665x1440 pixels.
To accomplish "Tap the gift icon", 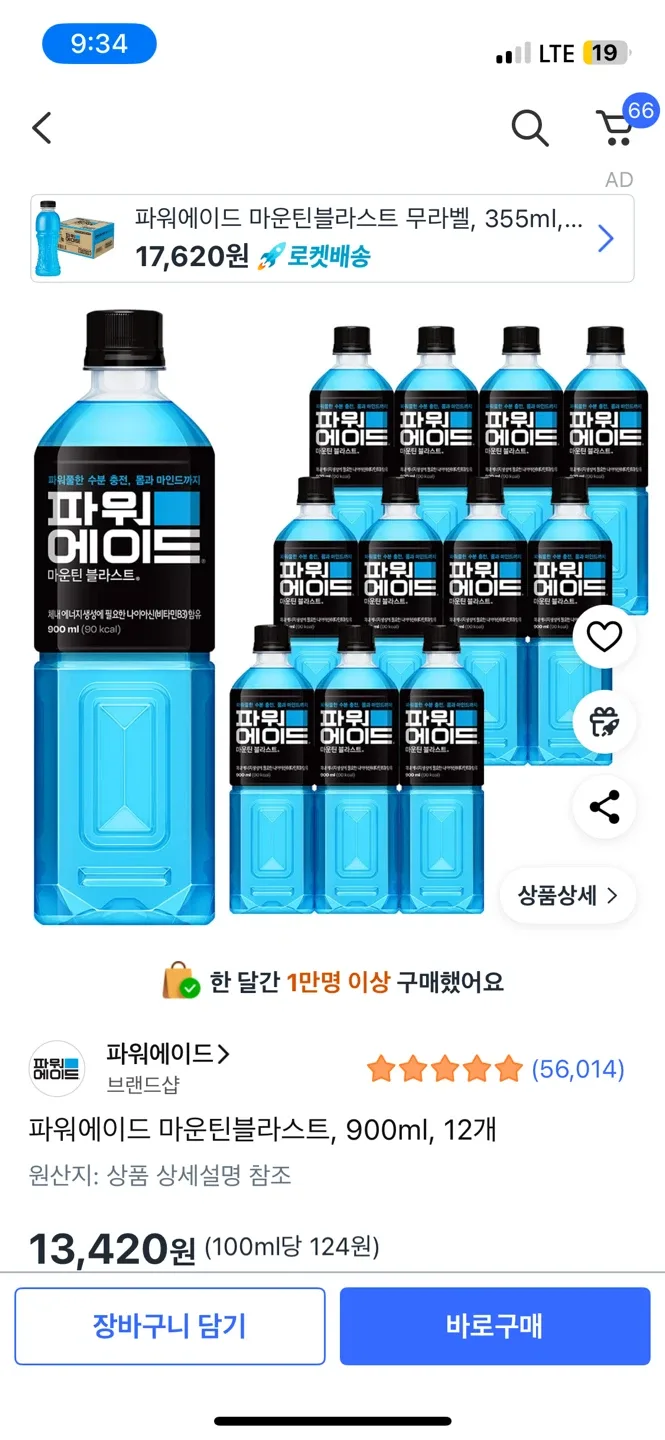I will (604, 722).
